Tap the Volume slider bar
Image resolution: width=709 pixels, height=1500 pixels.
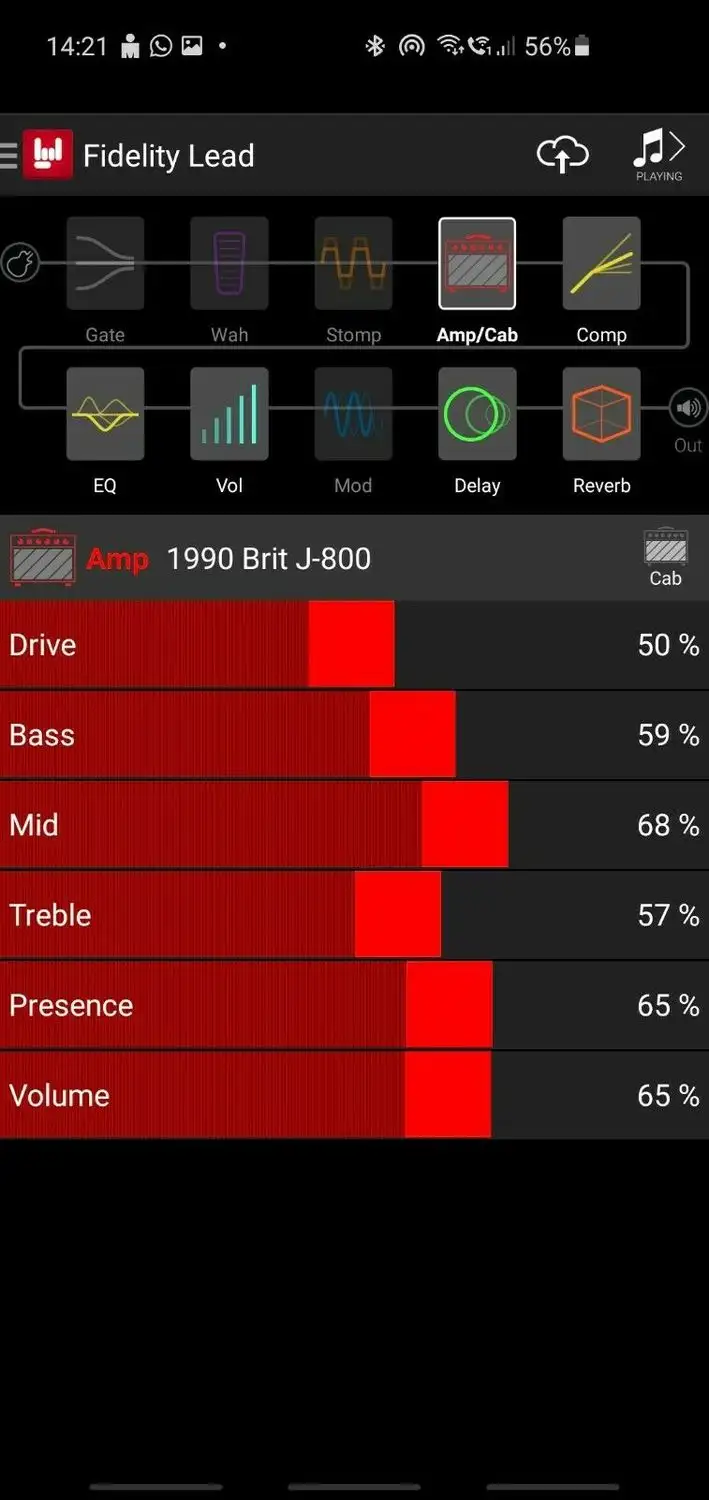pyautogui.click(x=354, y=1095)
